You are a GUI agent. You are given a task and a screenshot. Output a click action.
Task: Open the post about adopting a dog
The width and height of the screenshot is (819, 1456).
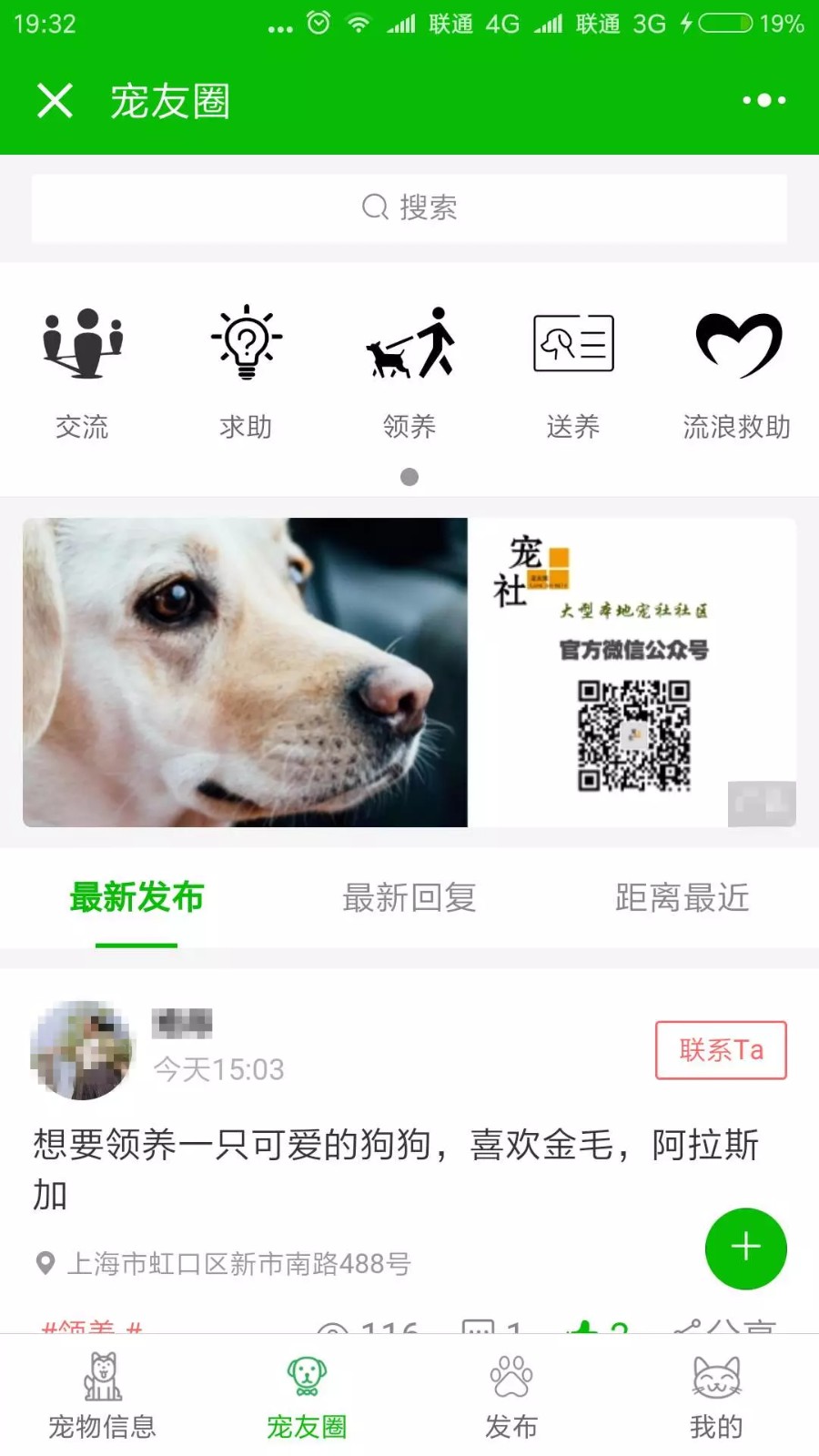pos(397,1169)
